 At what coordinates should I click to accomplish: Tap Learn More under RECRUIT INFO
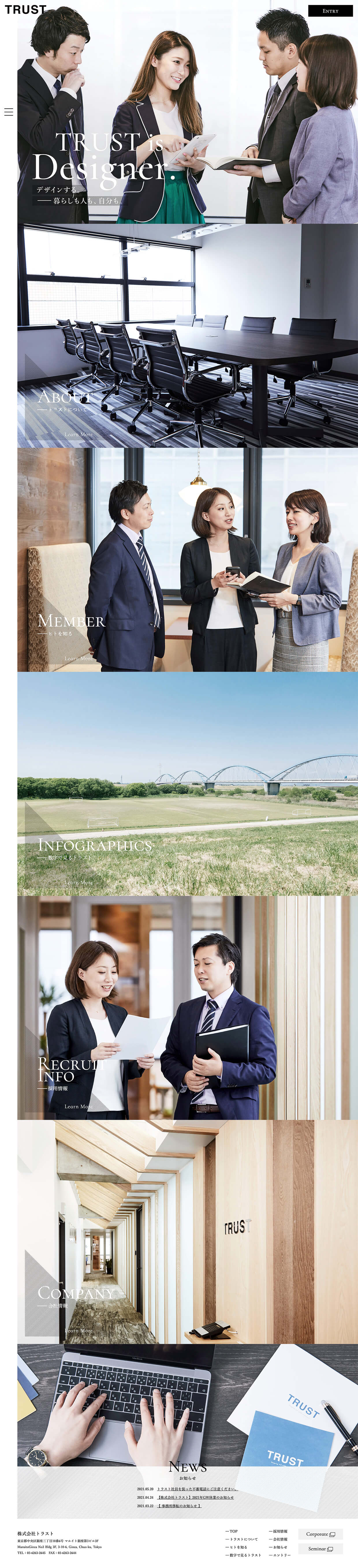pyautogui.click(x=79, y=1107)
